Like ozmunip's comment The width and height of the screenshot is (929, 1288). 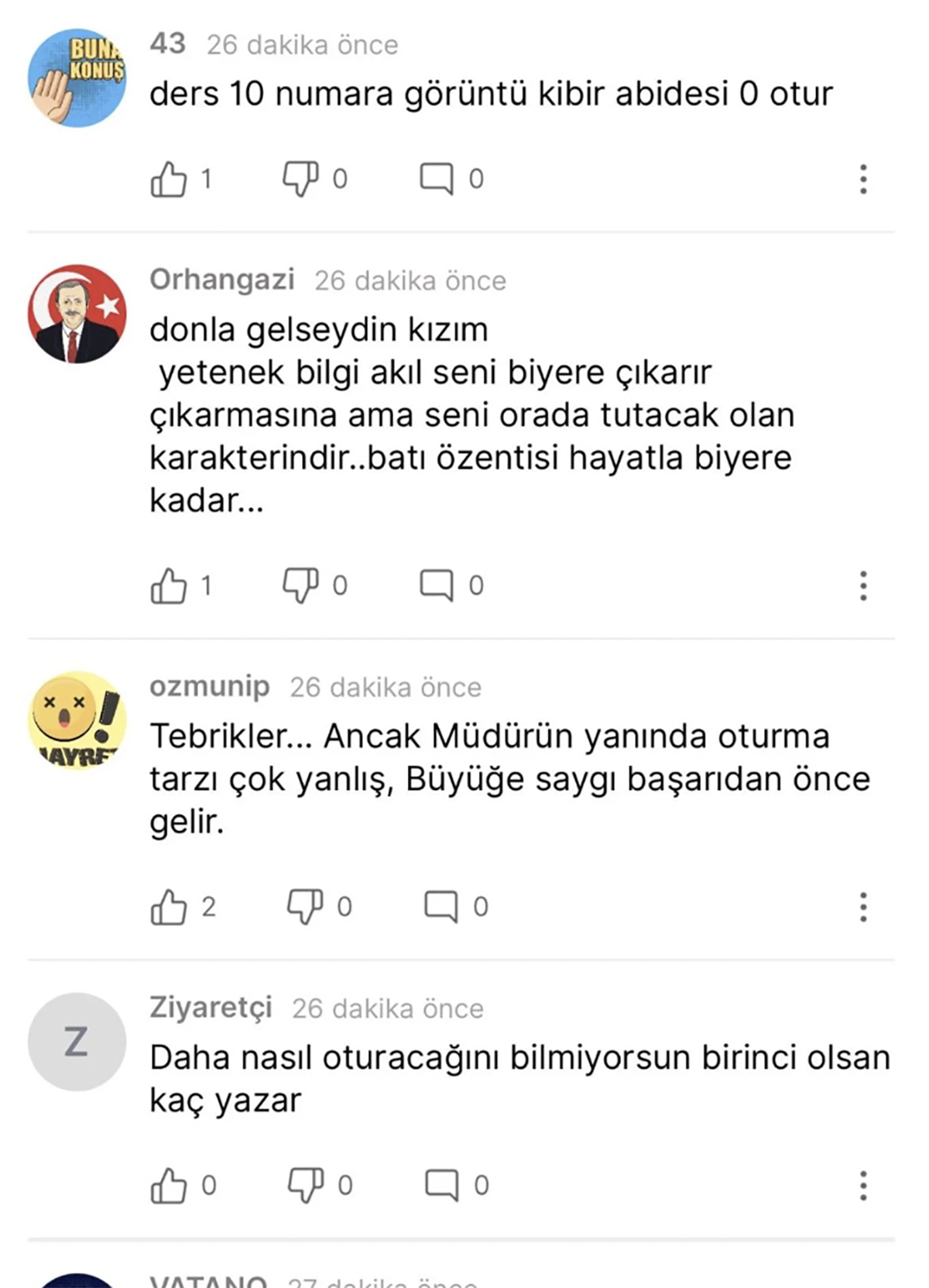169,907
